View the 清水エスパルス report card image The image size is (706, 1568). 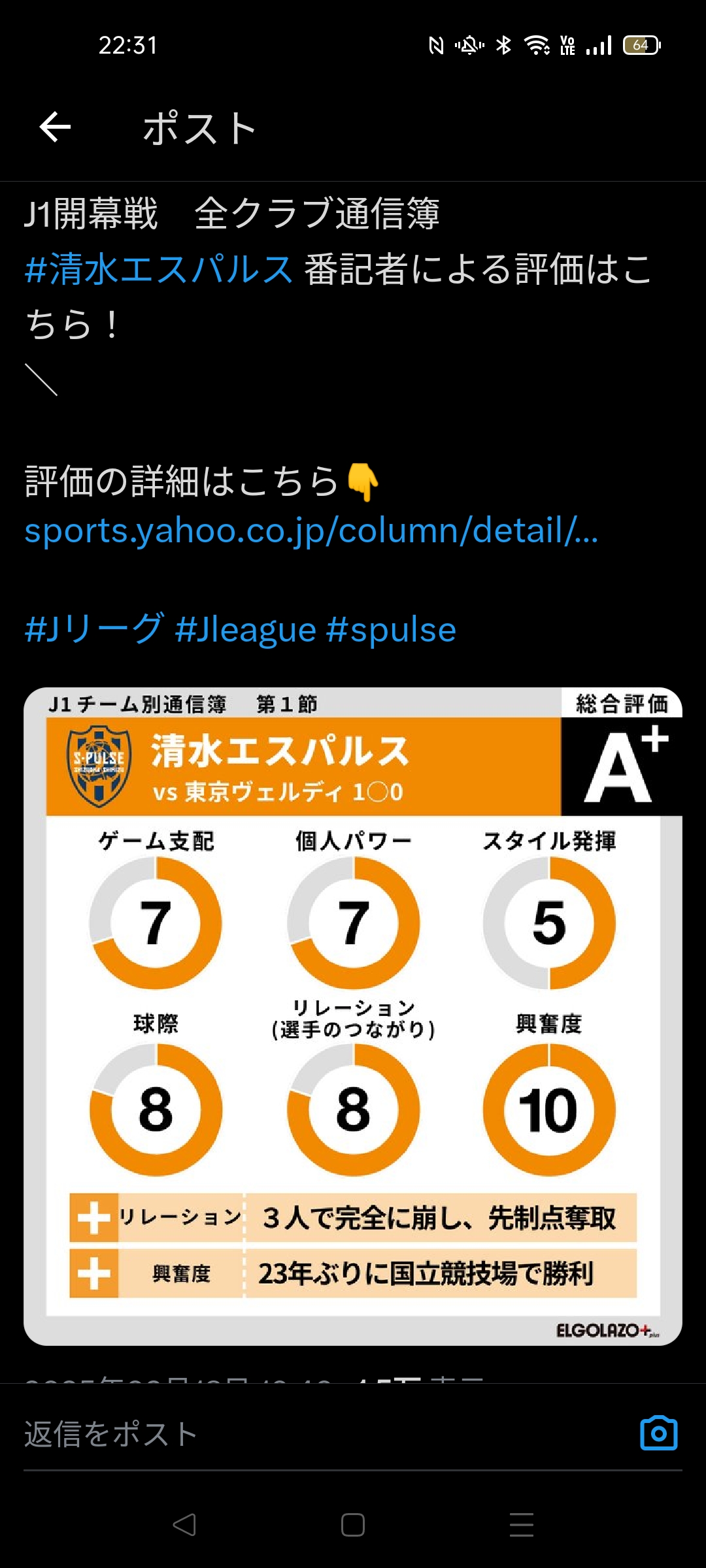tap(353, 1016)
